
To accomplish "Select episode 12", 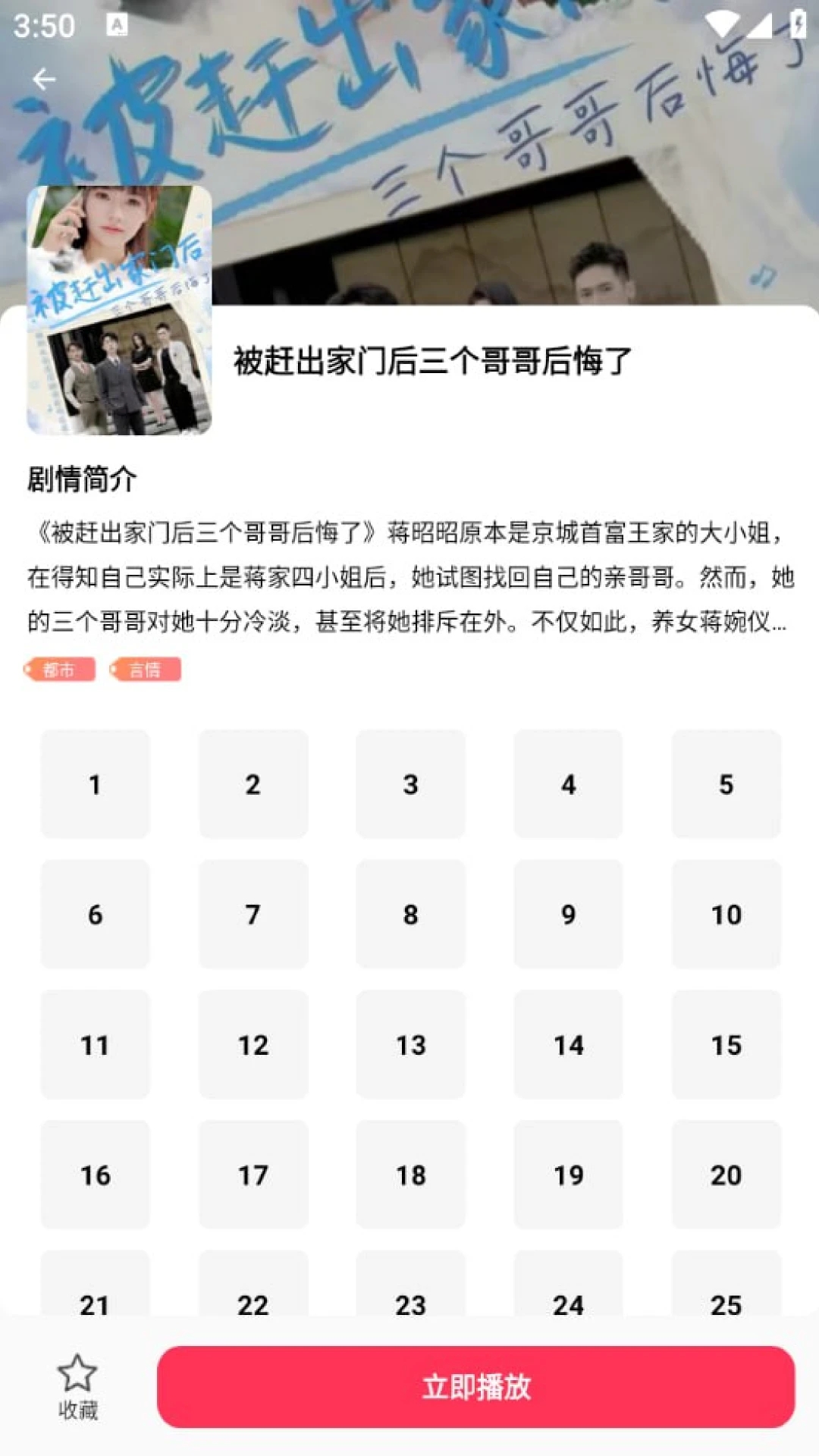I will coord(253,1045).
